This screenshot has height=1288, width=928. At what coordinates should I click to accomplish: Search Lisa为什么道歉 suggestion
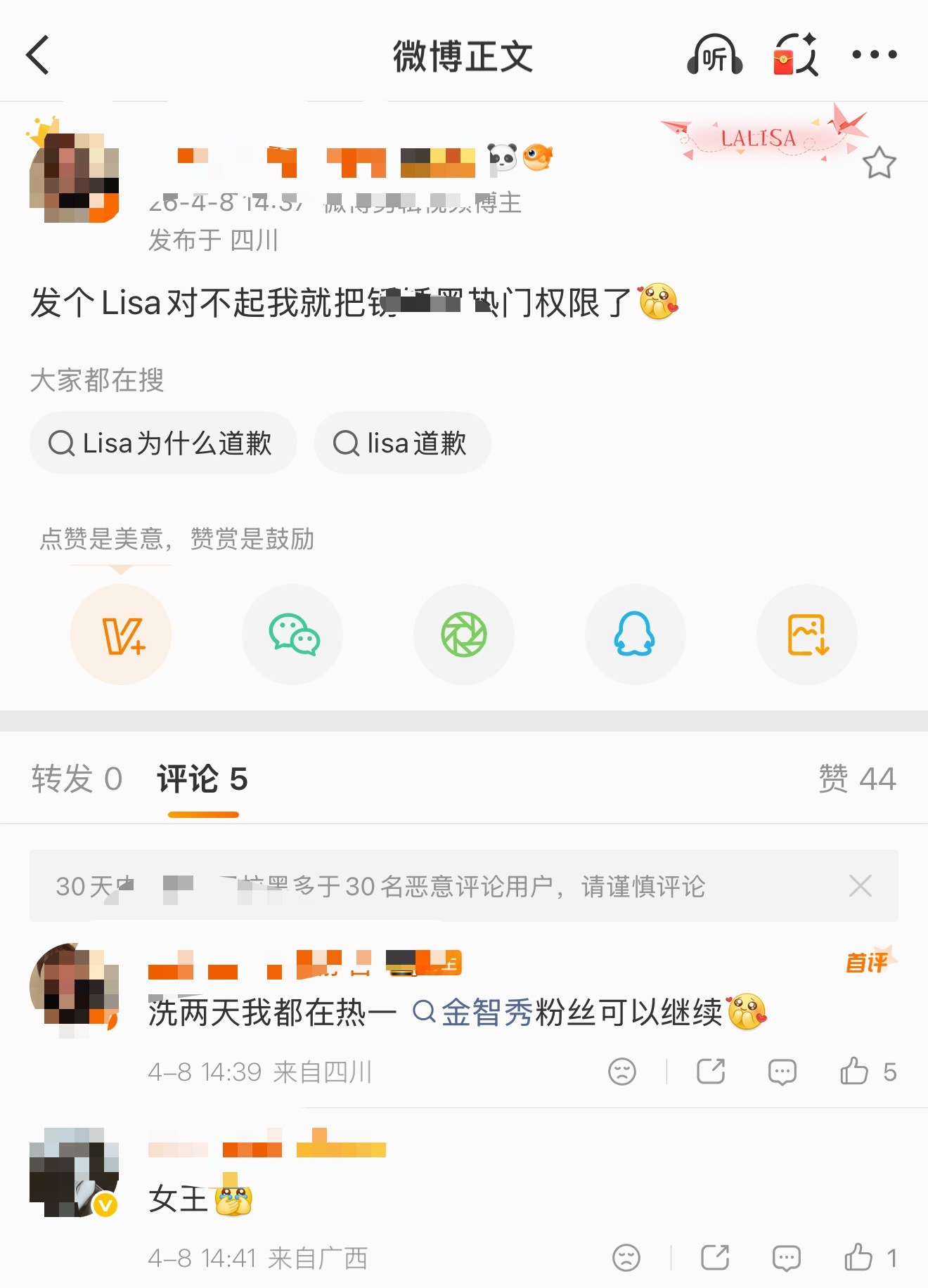point(162,443)
